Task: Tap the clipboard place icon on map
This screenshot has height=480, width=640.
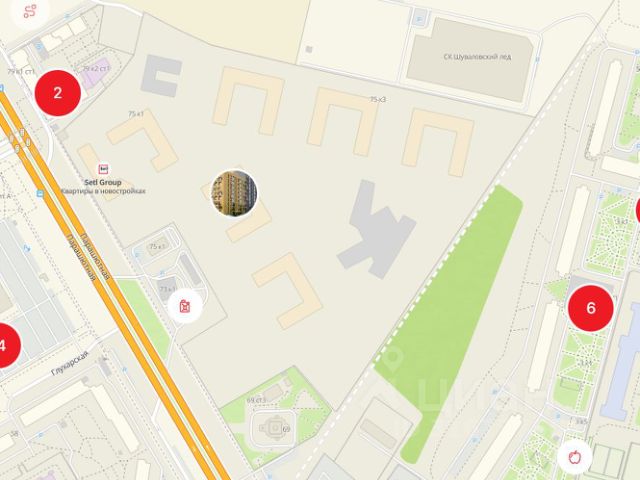Action: [185, 305]
